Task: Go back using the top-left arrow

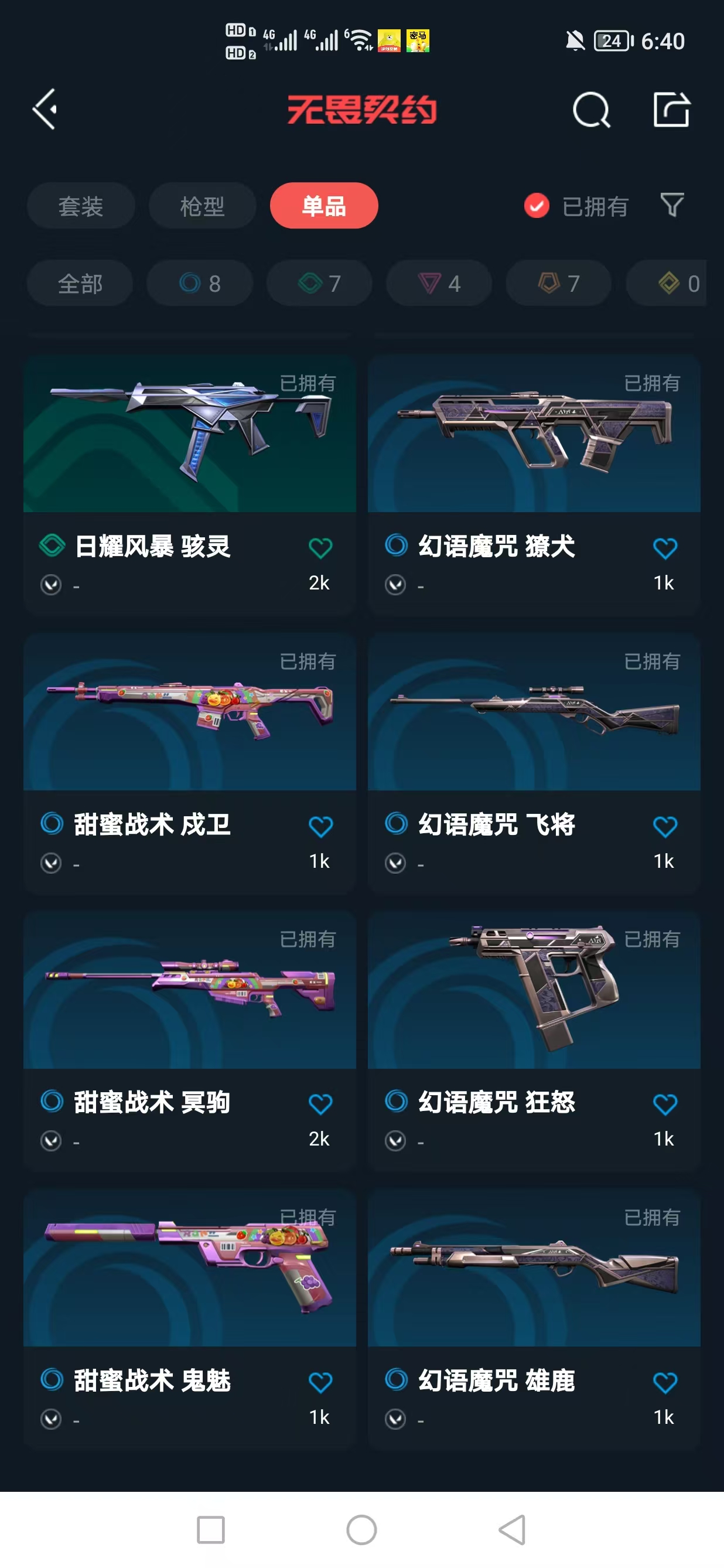Action: pos(45,110)
